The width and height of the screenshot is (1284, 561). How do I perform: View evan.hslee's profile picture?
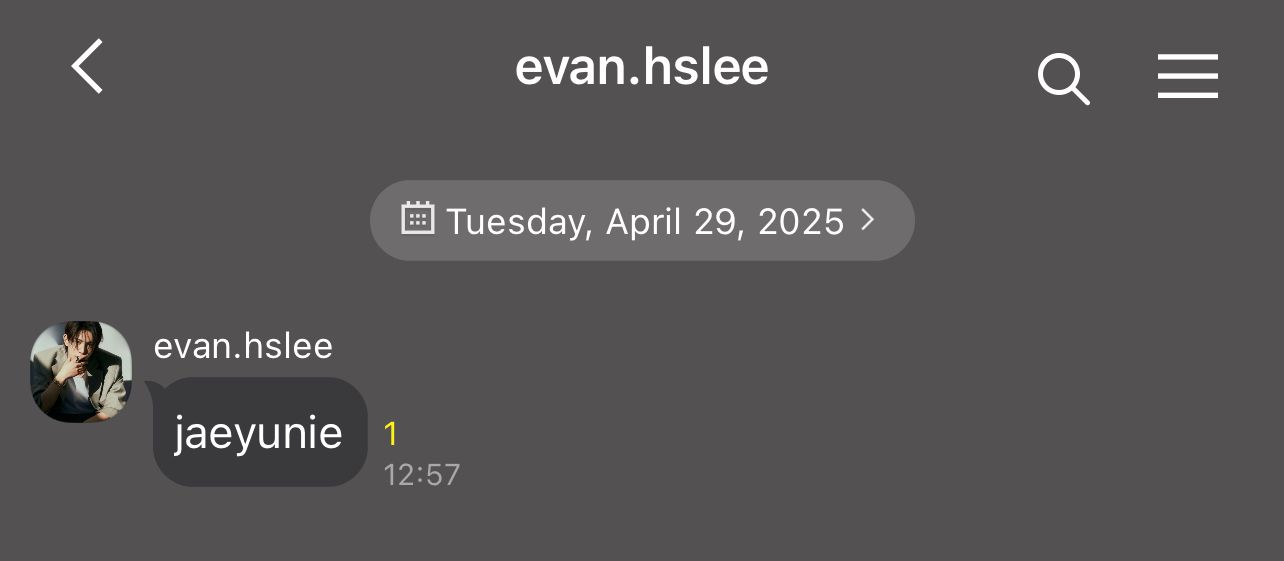(81, 372)
